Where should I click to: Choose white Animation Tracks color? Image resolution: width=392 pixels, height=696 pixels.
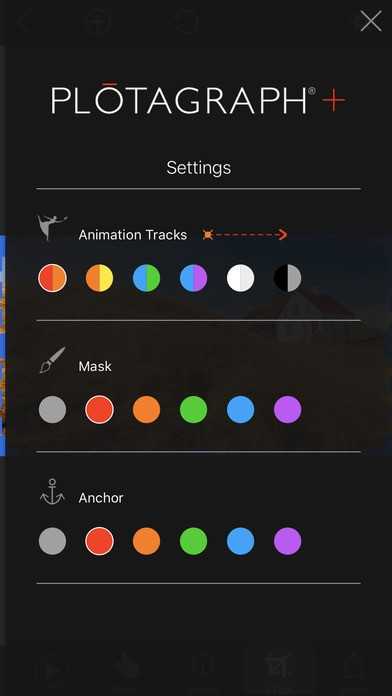pos(241,278)
